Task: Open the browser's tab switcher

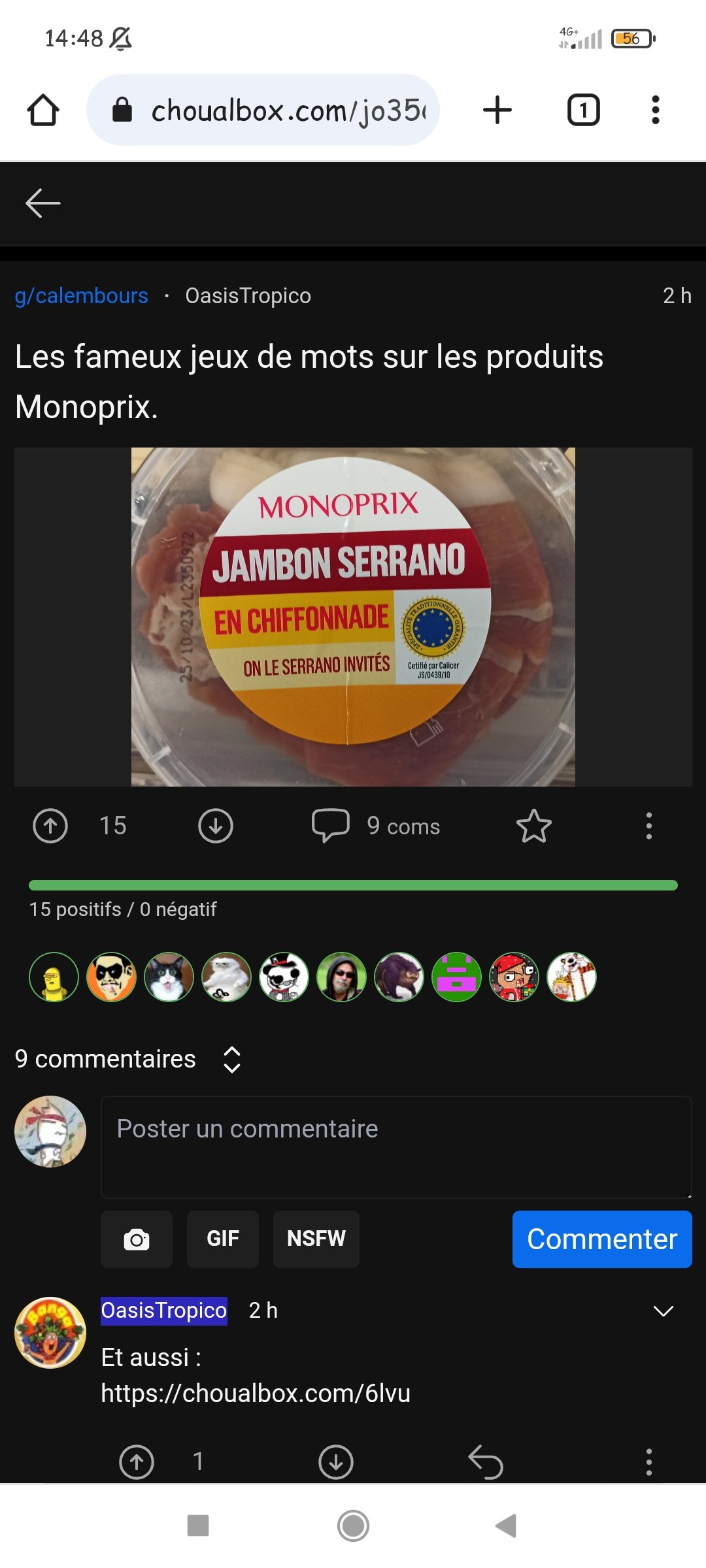Action: point(583,110)
